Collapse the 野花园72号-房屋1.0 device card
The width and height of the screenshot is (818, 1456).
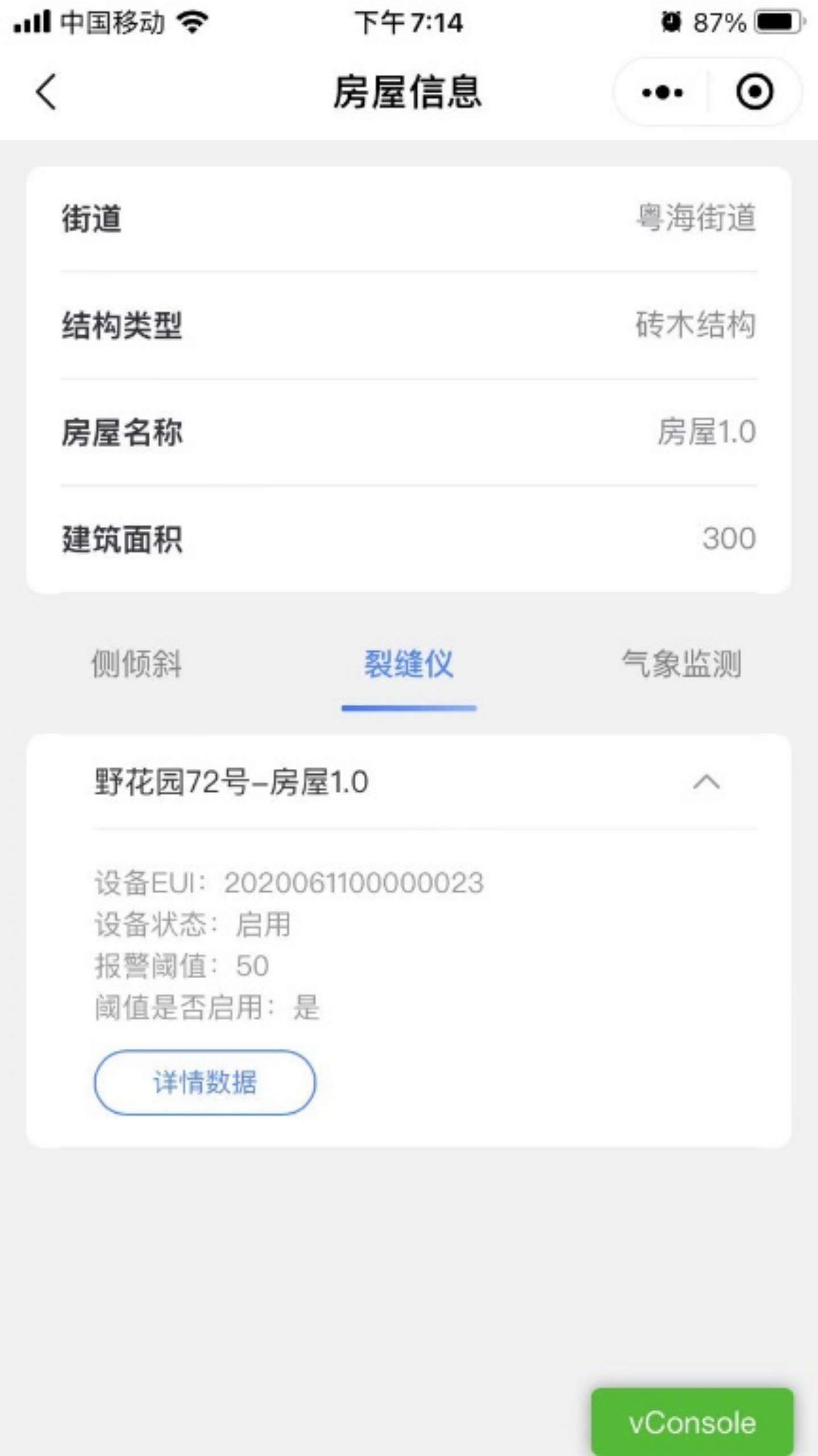pyautogui.click(x=706, y=782)
